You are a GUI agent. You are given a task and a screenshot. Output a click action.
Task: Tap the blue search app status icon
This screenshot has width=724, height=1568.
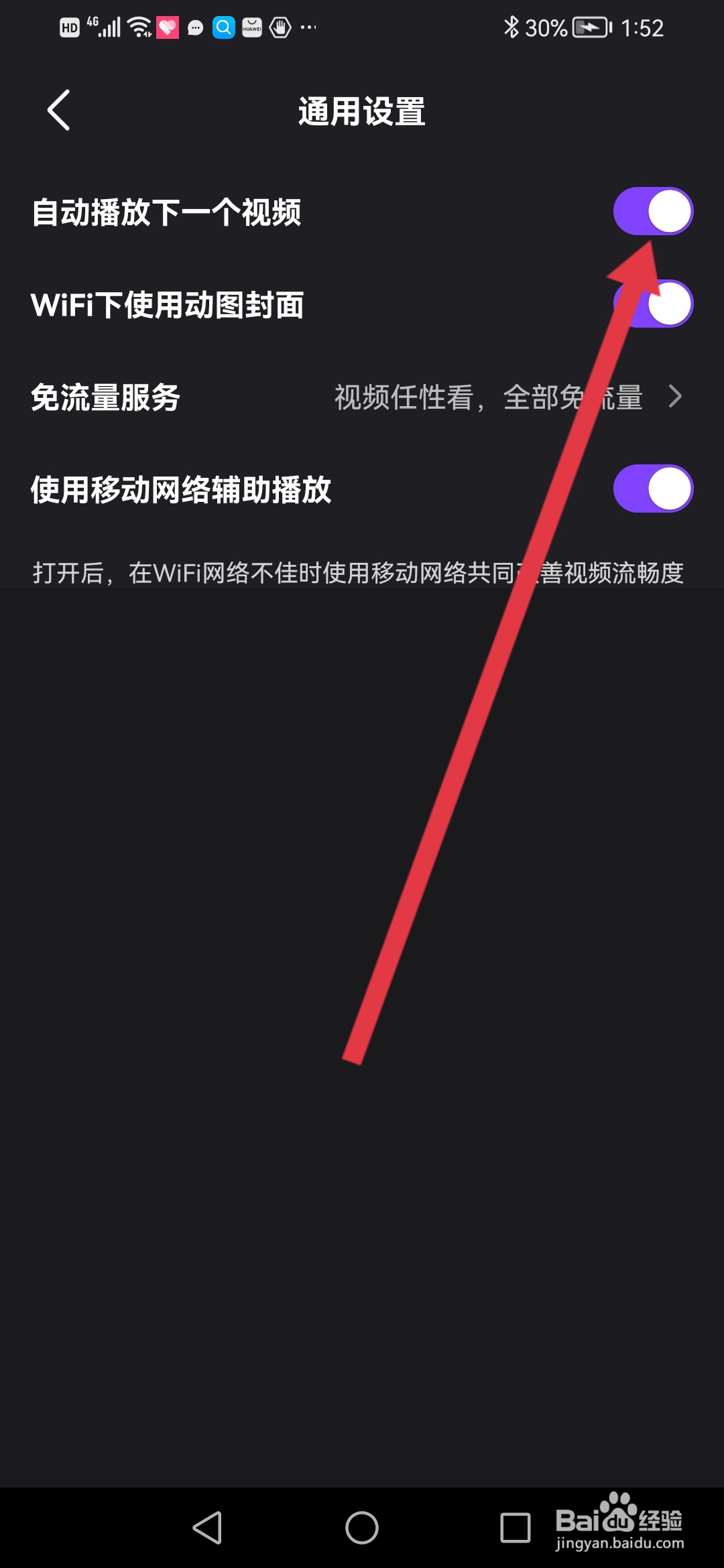tap(223, 27)
